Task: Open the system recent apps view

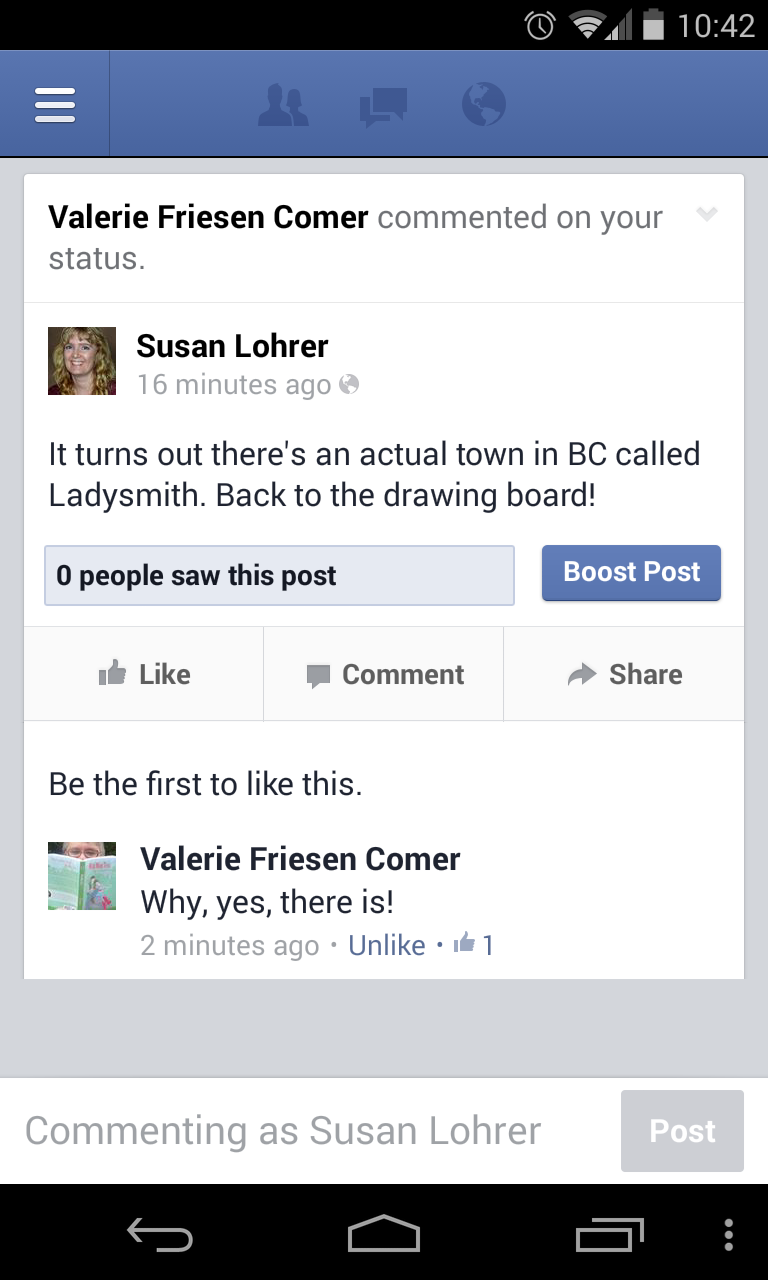Action: pos(610,1235)
